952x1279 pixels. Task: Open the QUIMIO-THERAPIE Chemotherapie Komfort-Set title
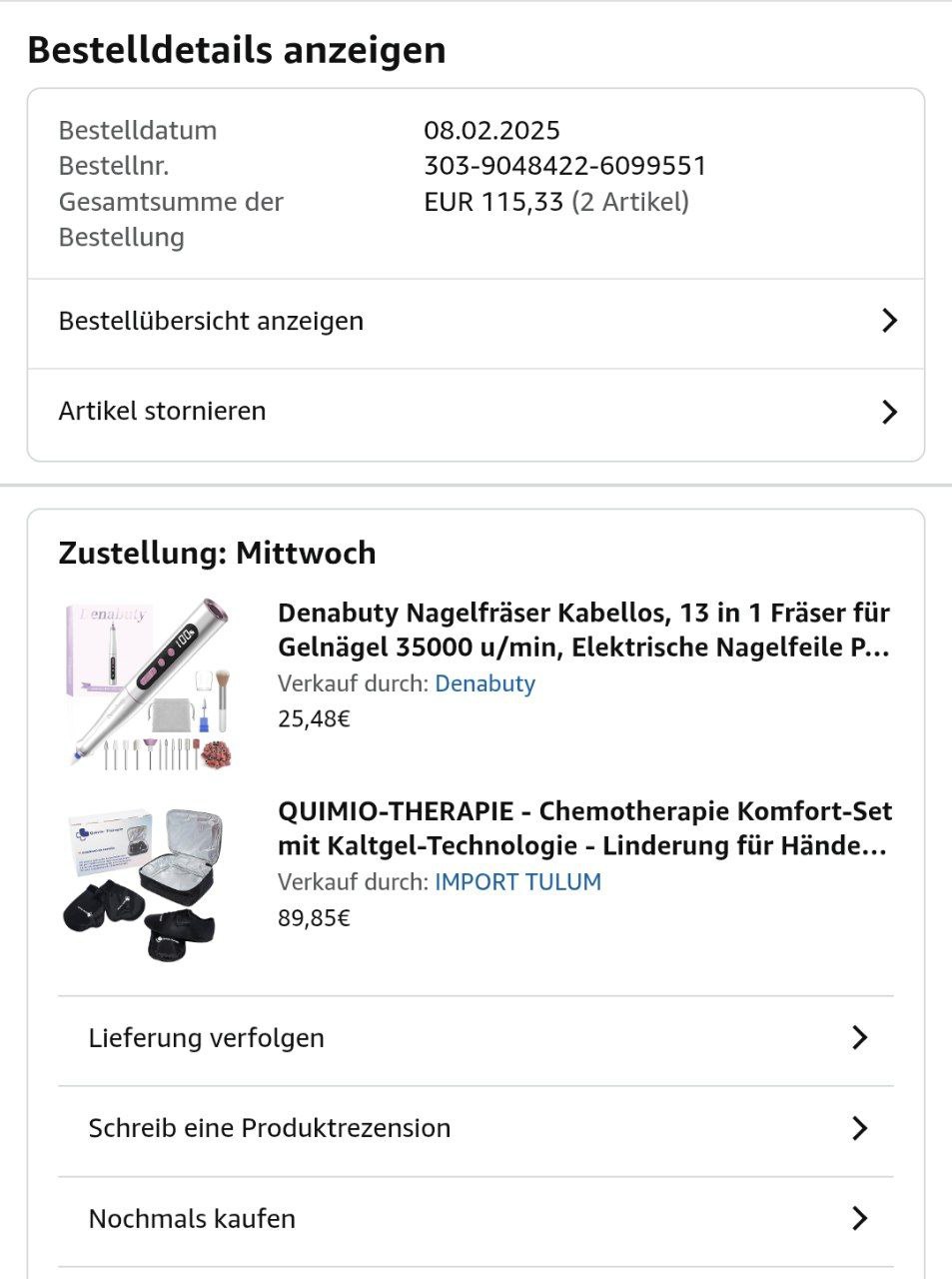(583, 828)
